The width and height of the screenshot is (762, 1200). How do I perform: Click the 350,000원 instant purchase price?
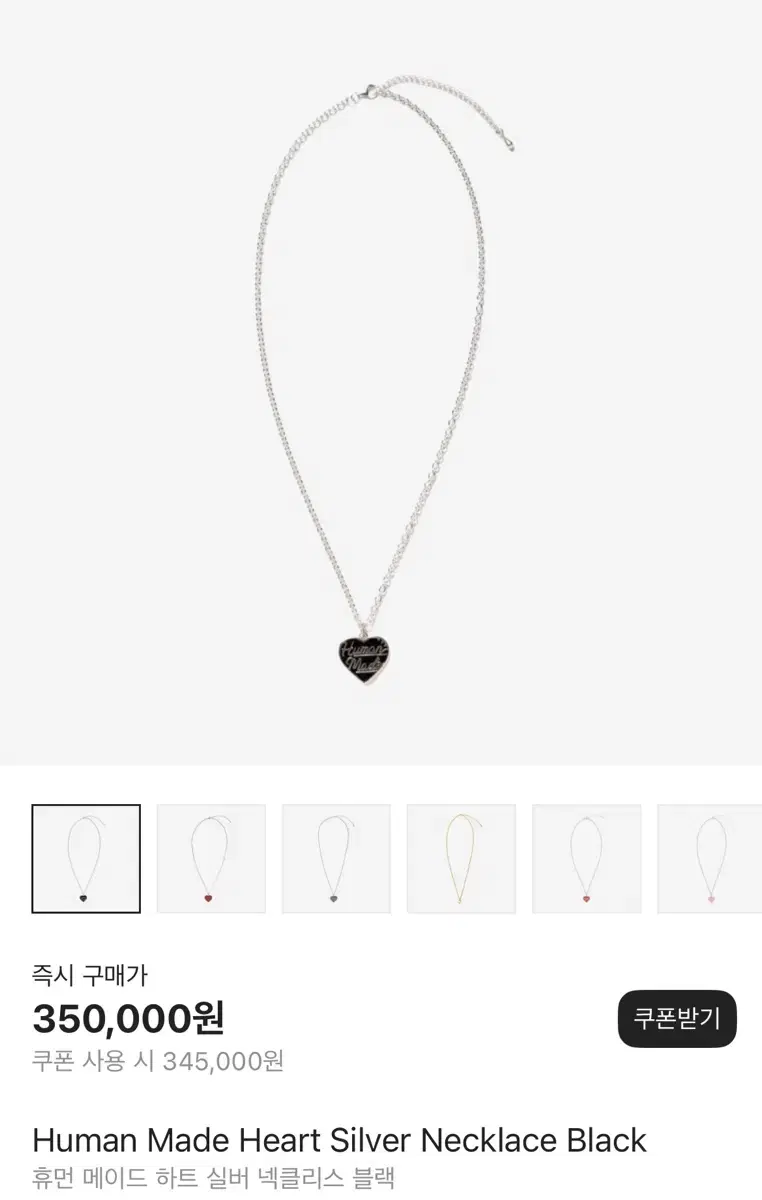point(130,1021)
